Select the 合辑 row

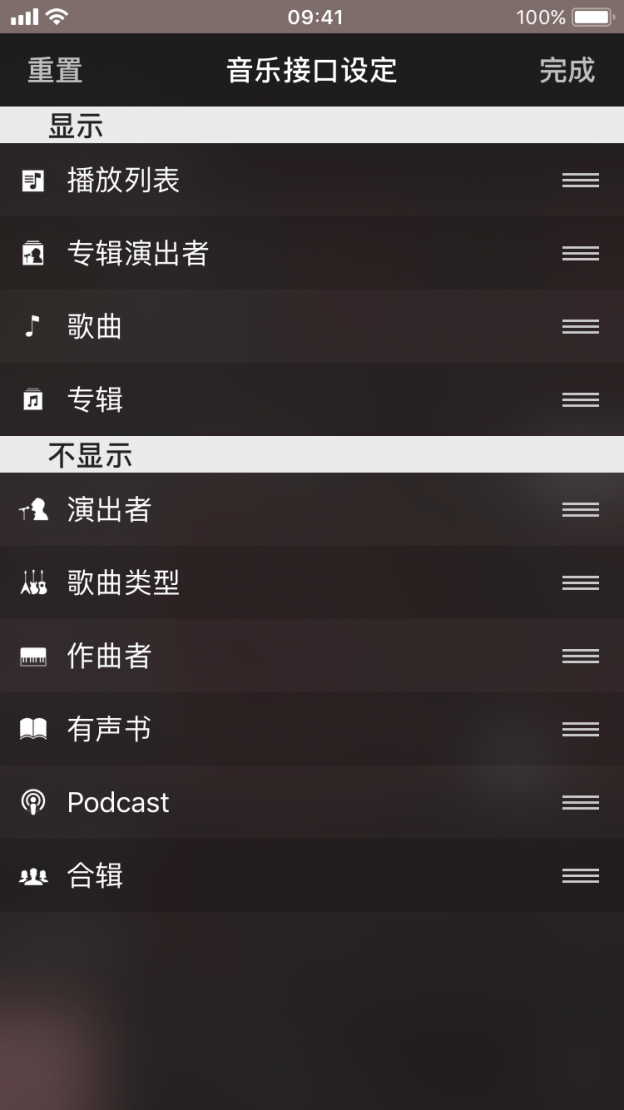pos(312,876)
